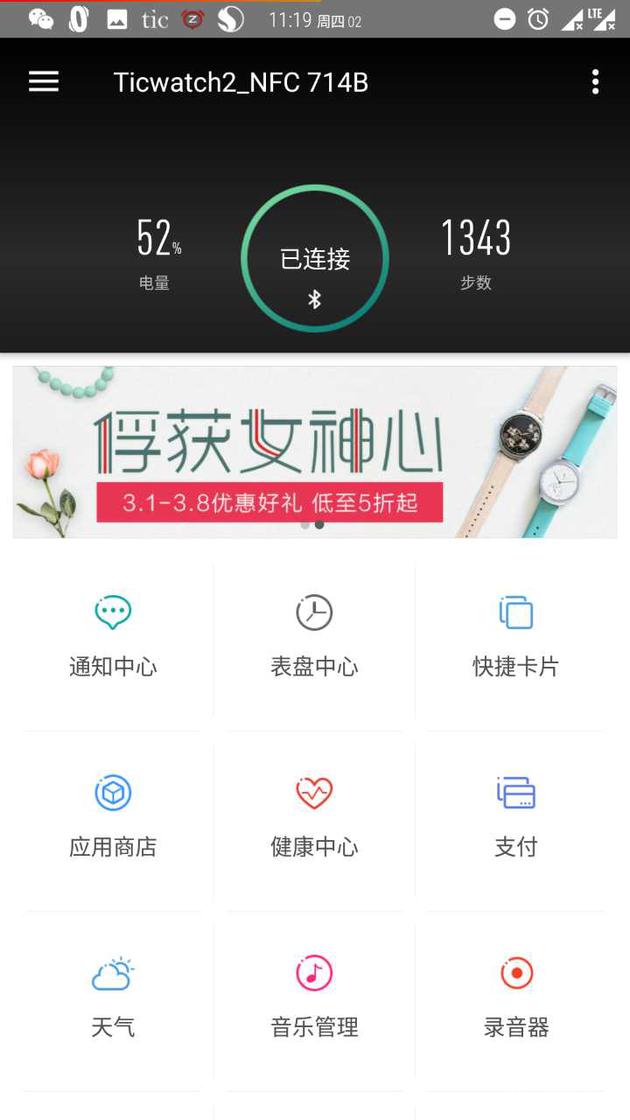
Task: Open the hamburger drawer menu
Action: [x=44, y=82]
